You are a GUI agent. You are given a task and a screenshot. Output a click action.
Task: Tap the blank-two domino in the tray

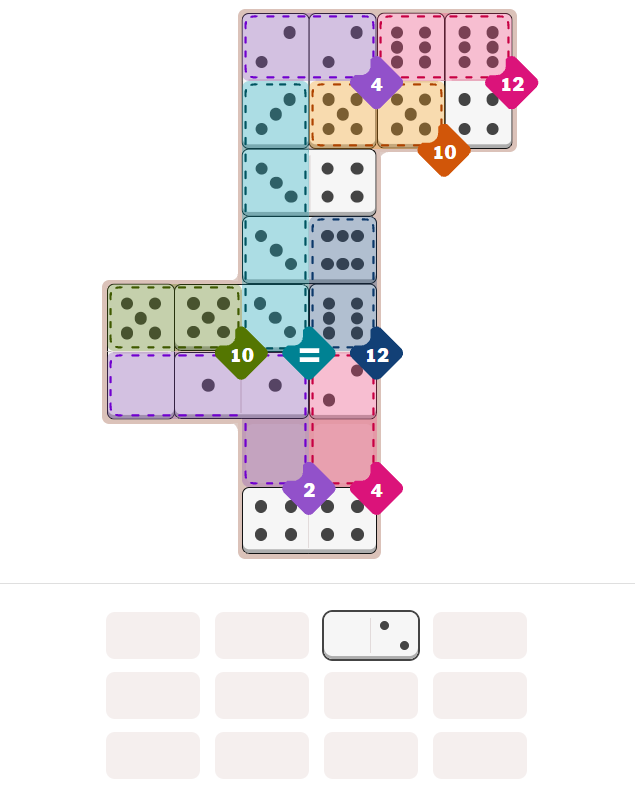[370, 635]
